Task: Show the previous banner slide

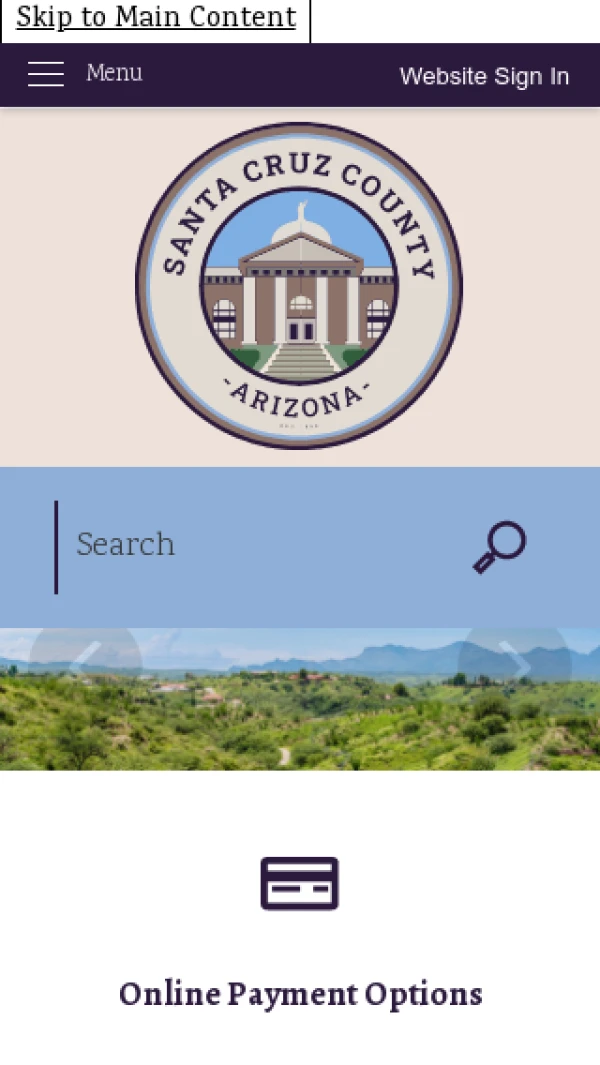Action: coord(85,660)
